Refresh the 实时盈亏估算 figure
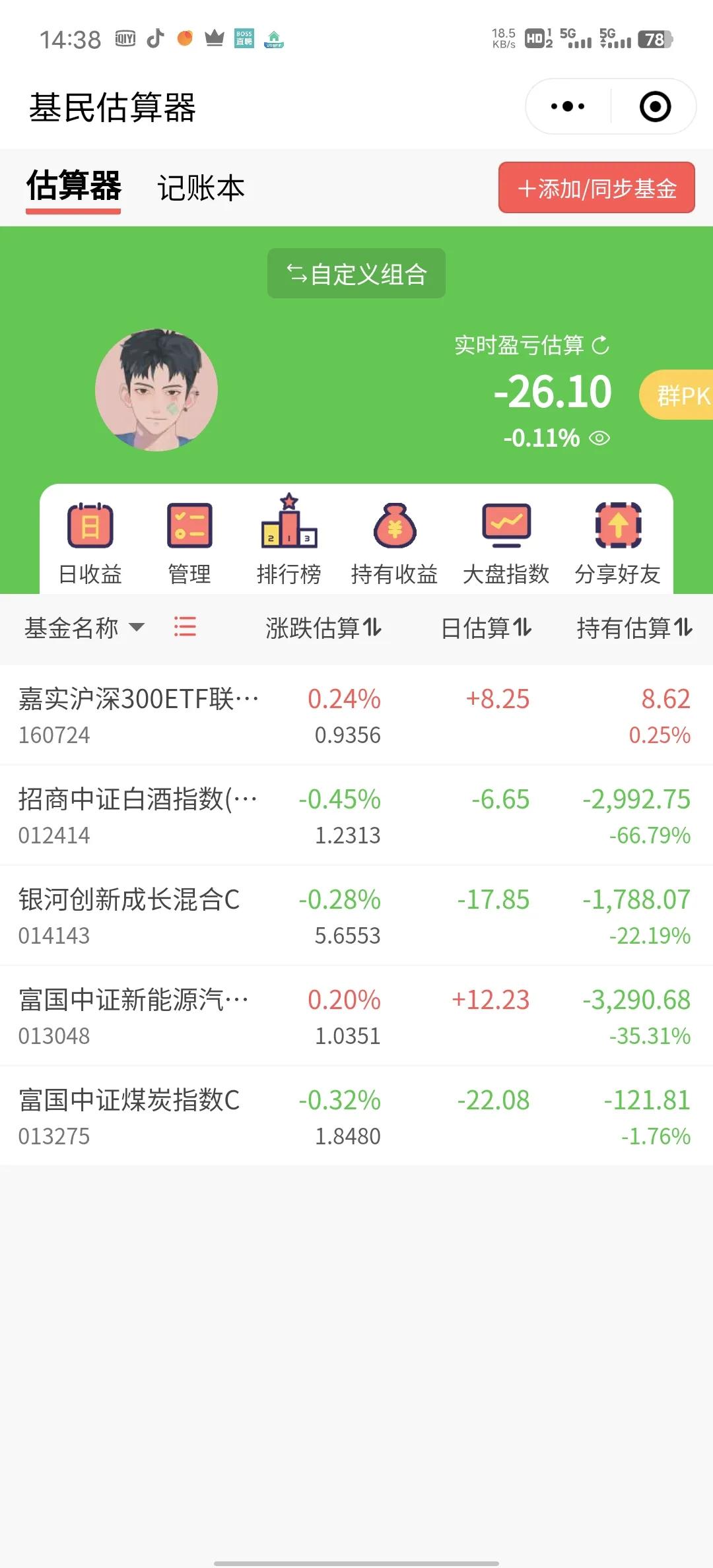 point(600,345)
